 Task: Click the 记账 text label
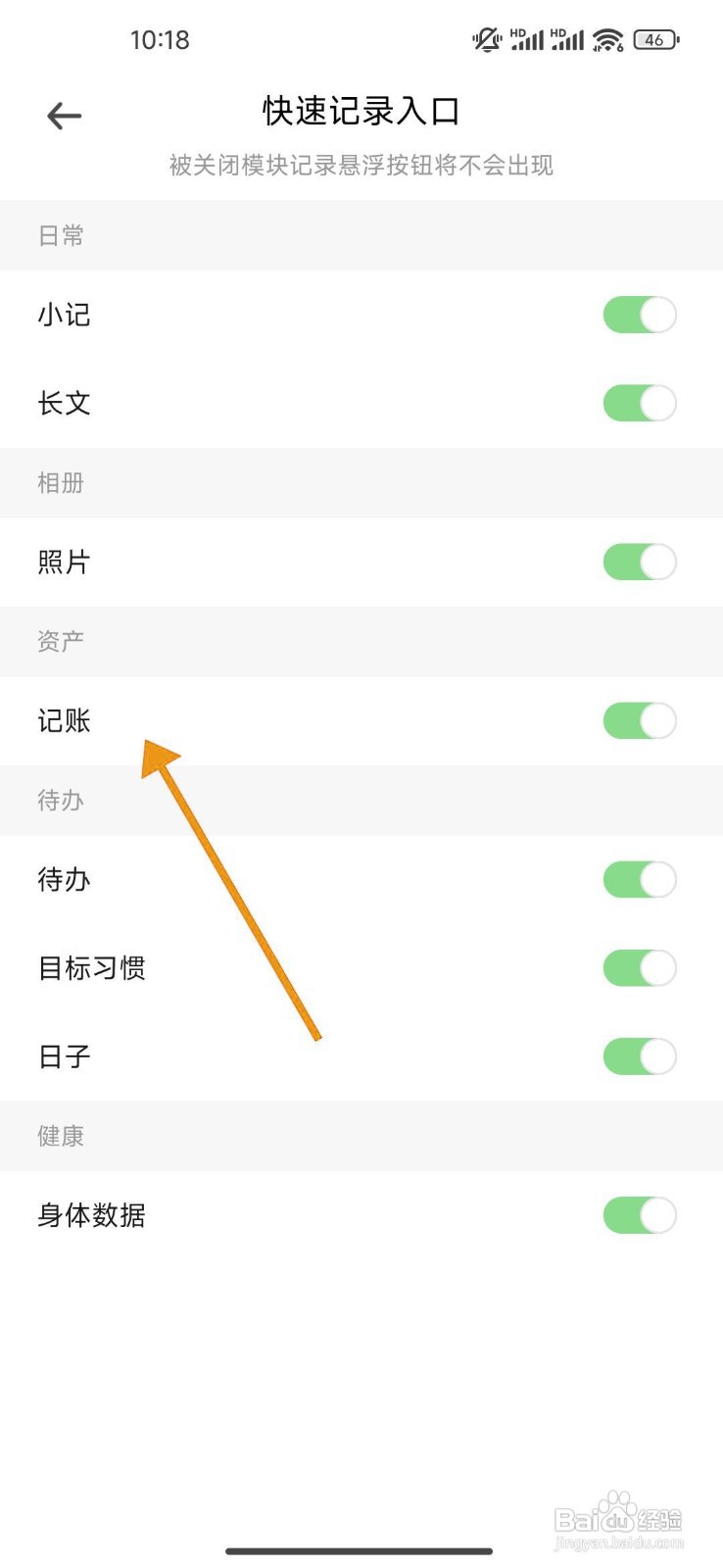click(63, 721)
